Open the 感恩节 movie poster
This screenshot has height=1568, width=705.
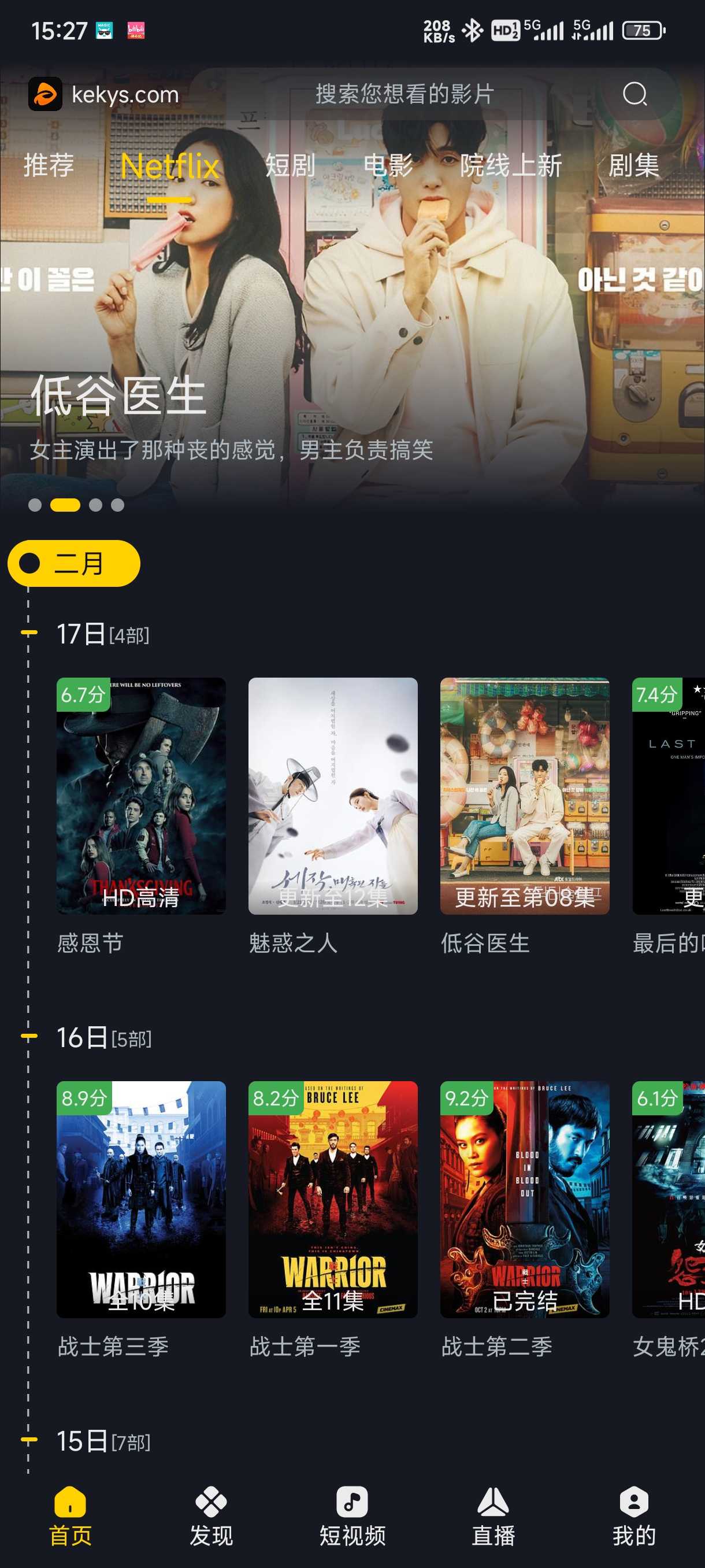click(141, 795)
